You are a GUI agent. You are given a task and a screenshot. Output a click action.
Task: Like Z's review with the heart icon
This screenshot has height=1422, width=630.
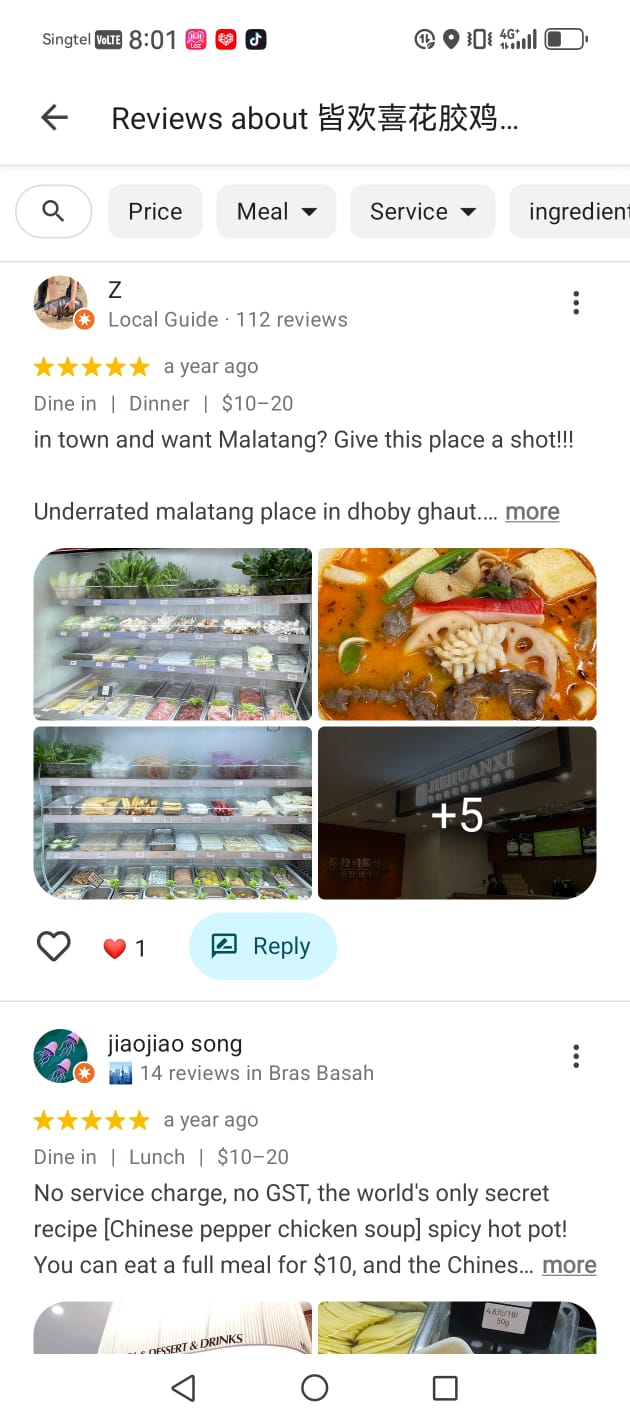54,946
